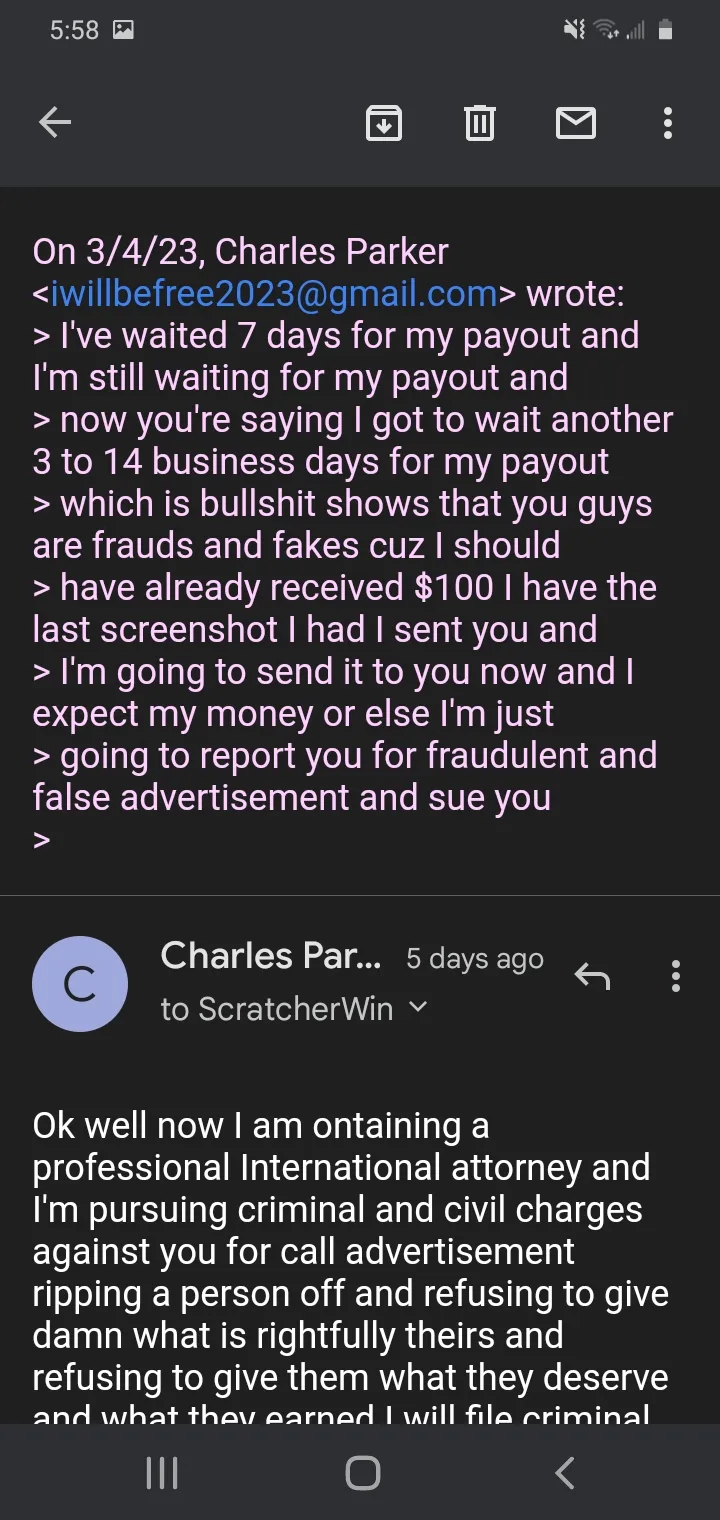This screenshot has height=1520, width=720.
Task: Expand recipient details next to ScratcherWin
Action: pyautogui.click(x=419, y=1008)
